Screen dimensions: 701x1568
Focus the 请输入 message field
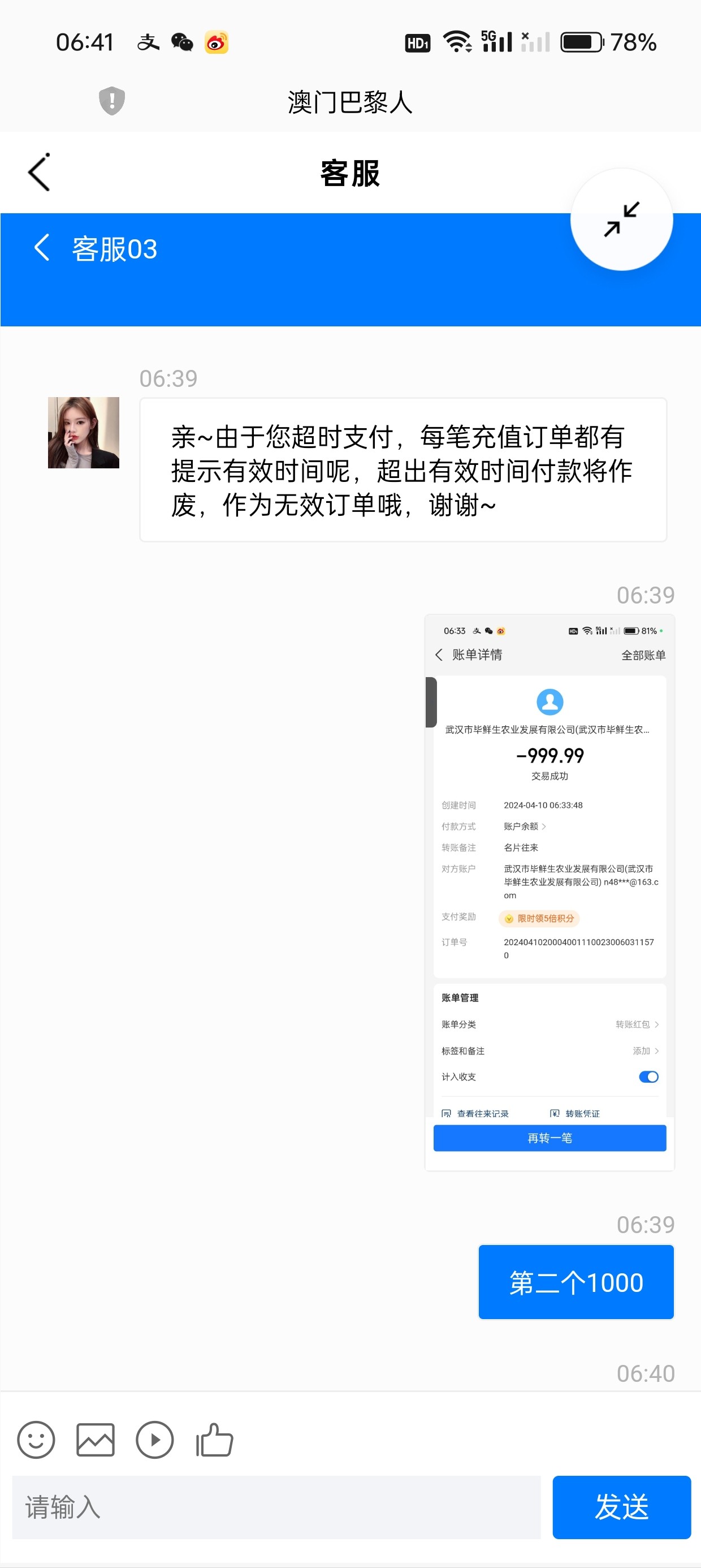(276, 1507)
